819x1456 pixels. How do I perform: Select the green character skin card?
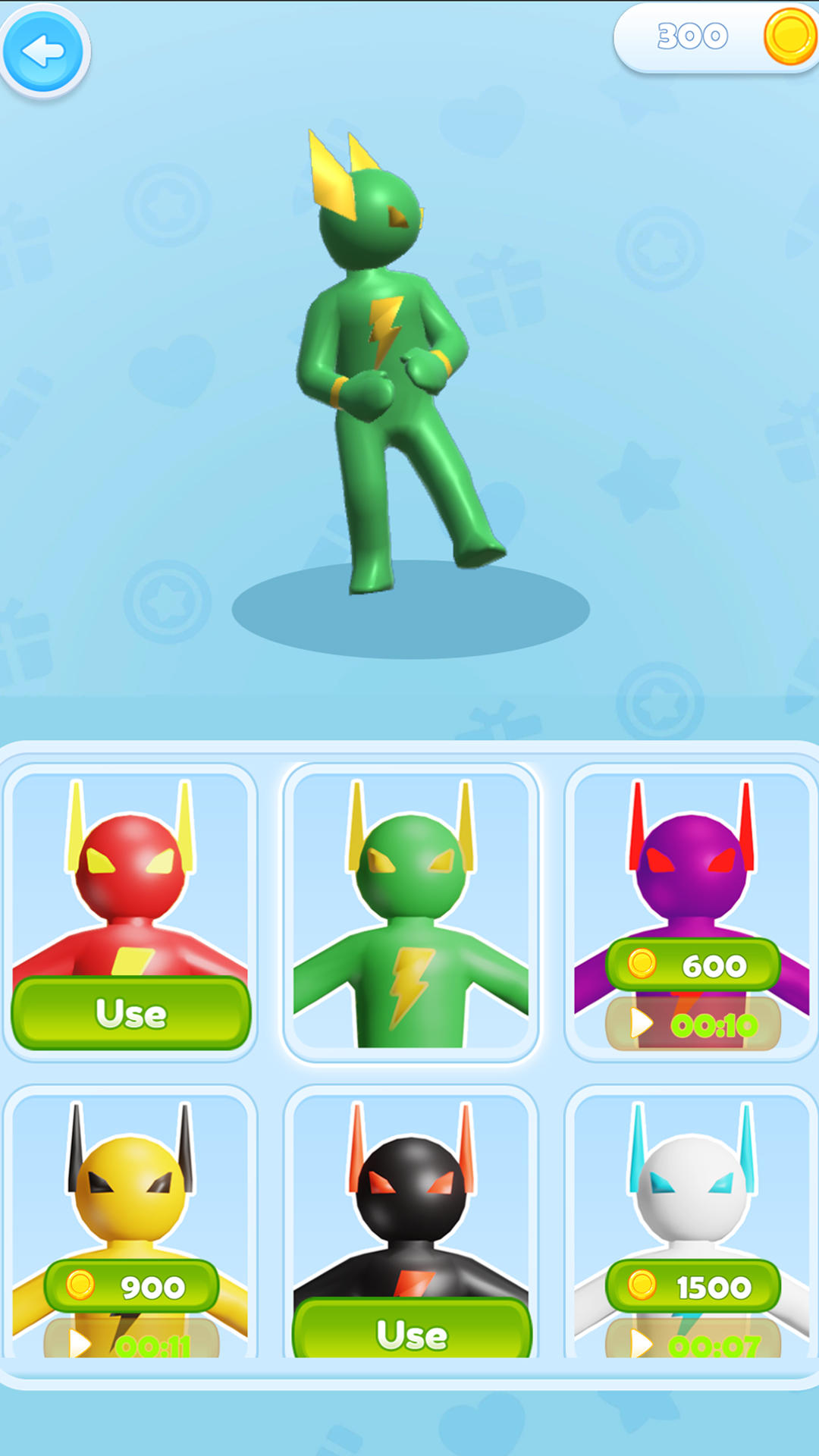410,910
